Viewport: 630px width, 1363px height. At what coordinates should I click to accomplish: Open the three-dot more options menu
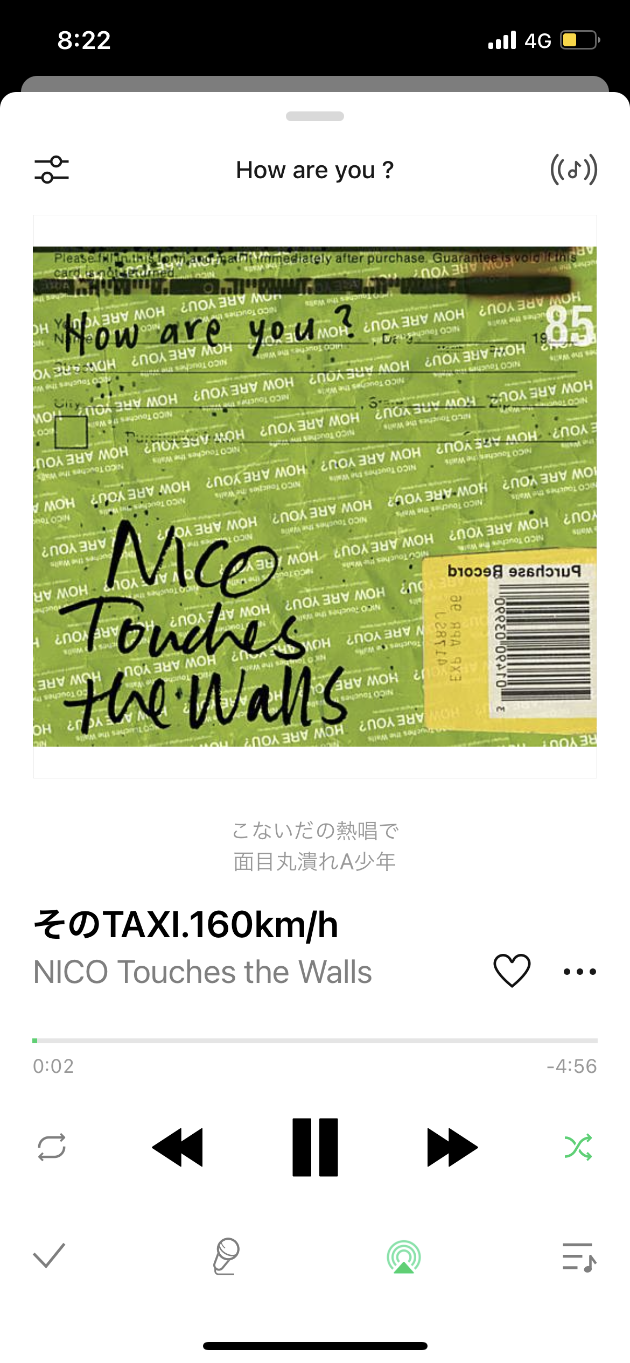click(579, 971)
